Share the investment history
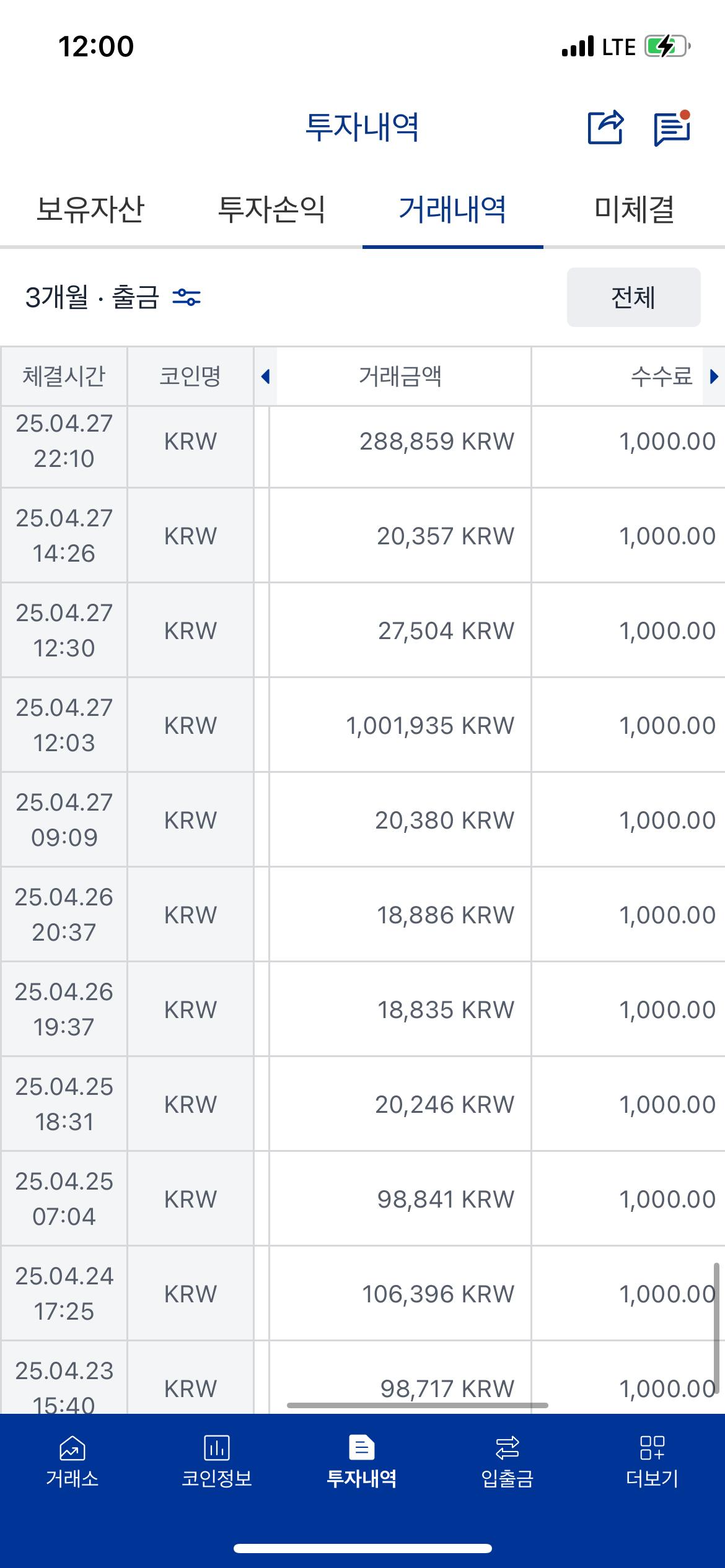This screenshot has width=725, height=1568. click(x=605, y=127)
